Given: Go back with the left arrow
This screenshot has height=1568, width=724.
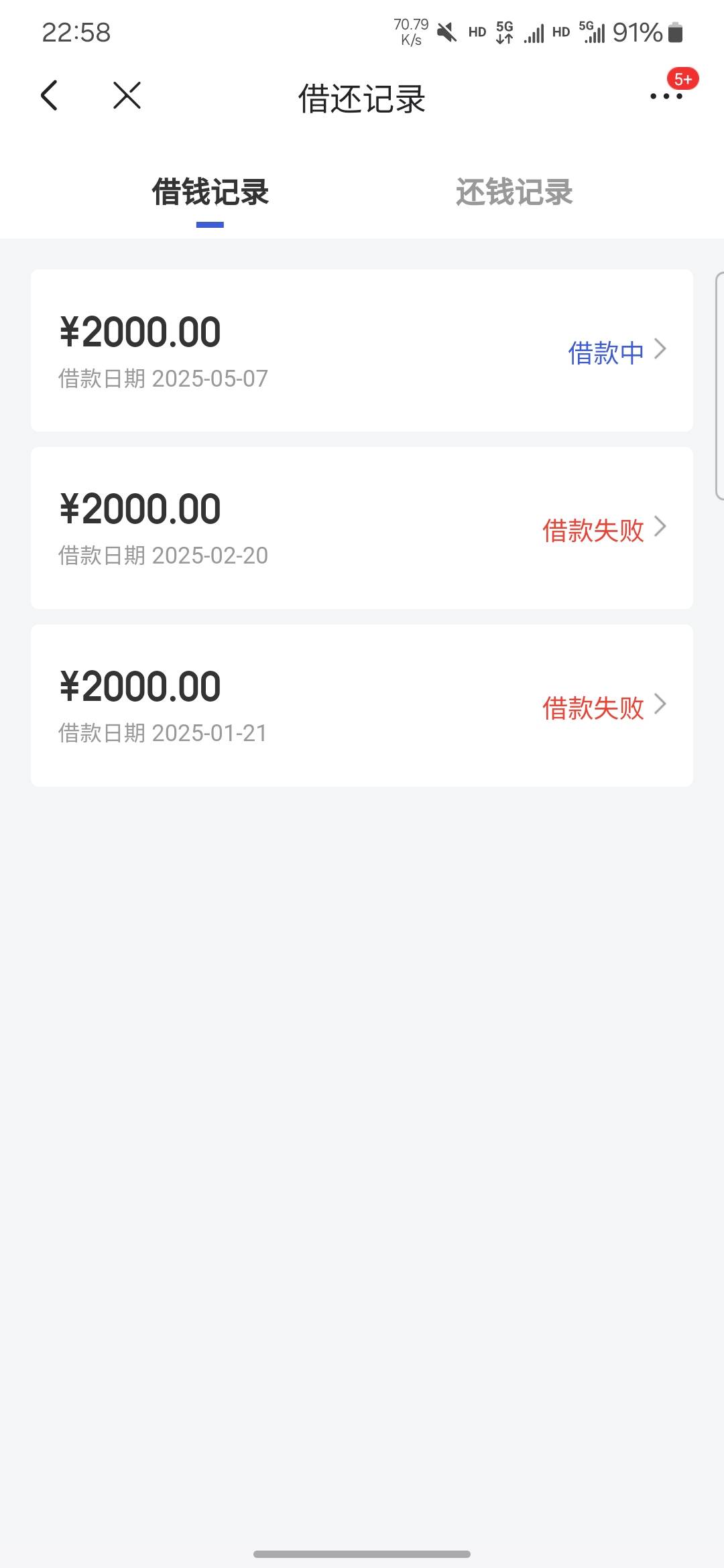Looking at the screenshot, I should (x=50, y=96).
